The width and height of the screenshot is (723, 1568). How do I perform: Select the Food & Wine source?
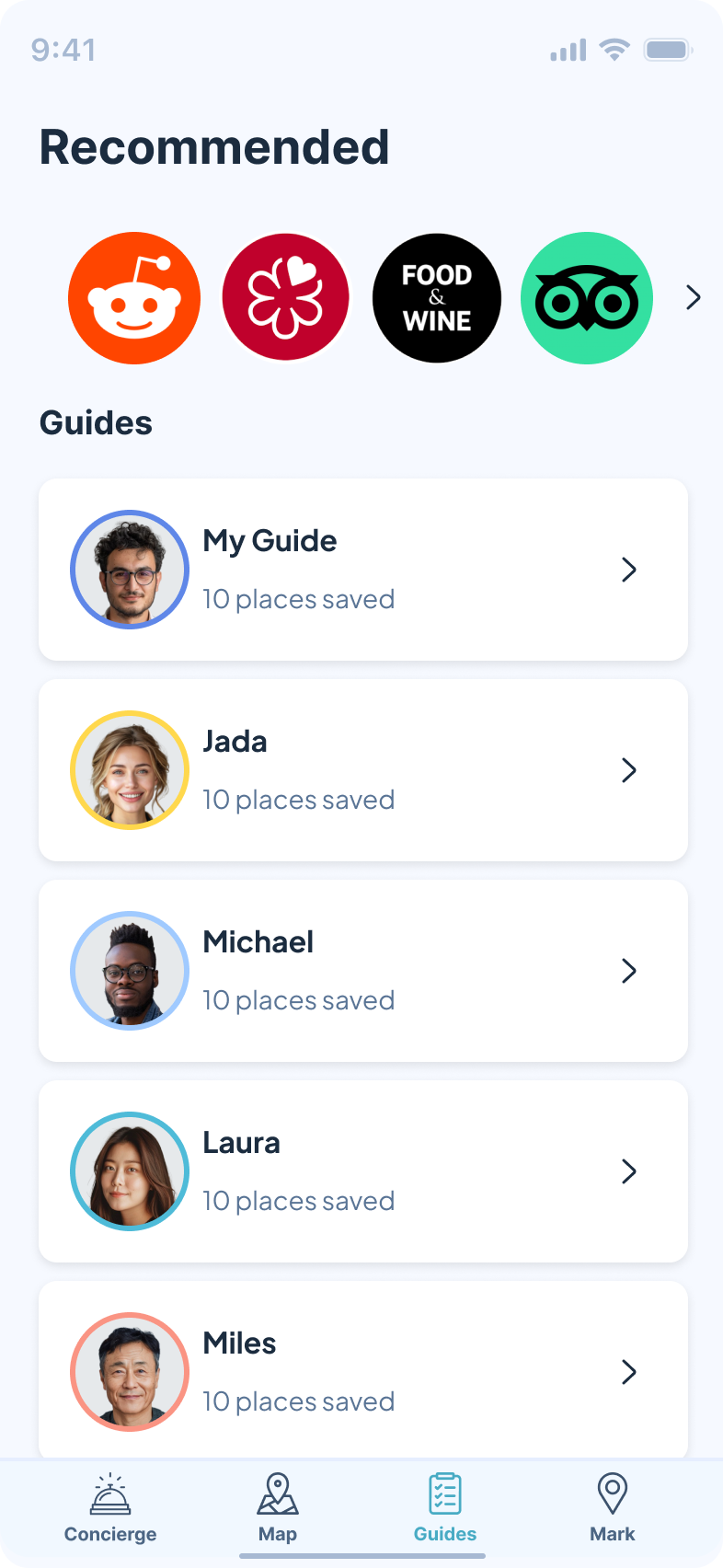(437, 298)
